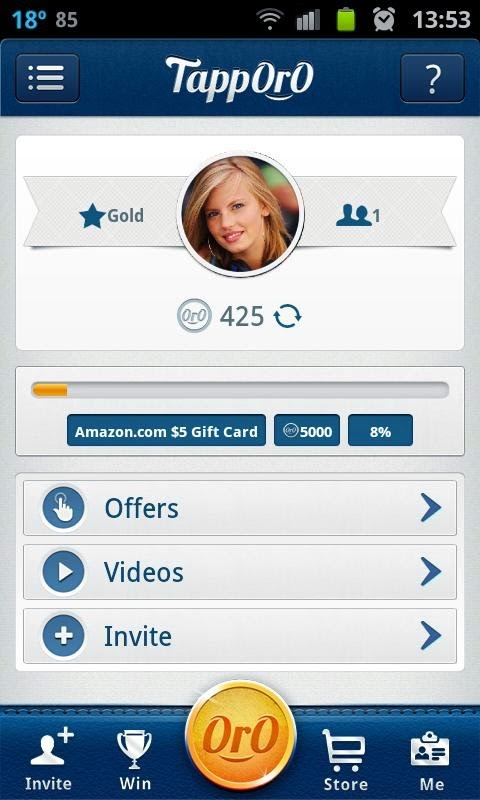Open the Videos row
This screenshot has width=480, height=800.
point(240,572)
